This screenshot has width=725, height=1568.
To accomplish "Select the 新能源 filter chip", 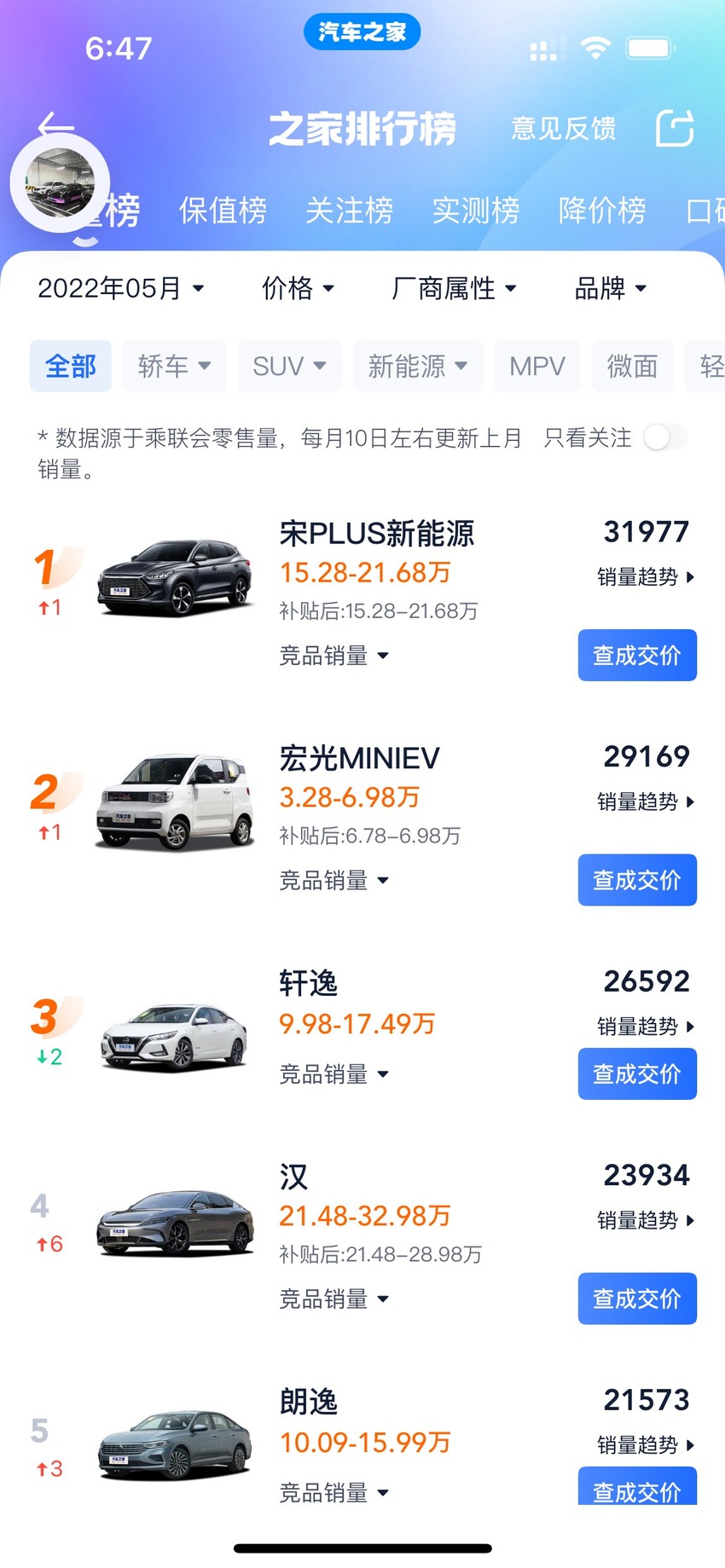I will (x=418, y=366).
